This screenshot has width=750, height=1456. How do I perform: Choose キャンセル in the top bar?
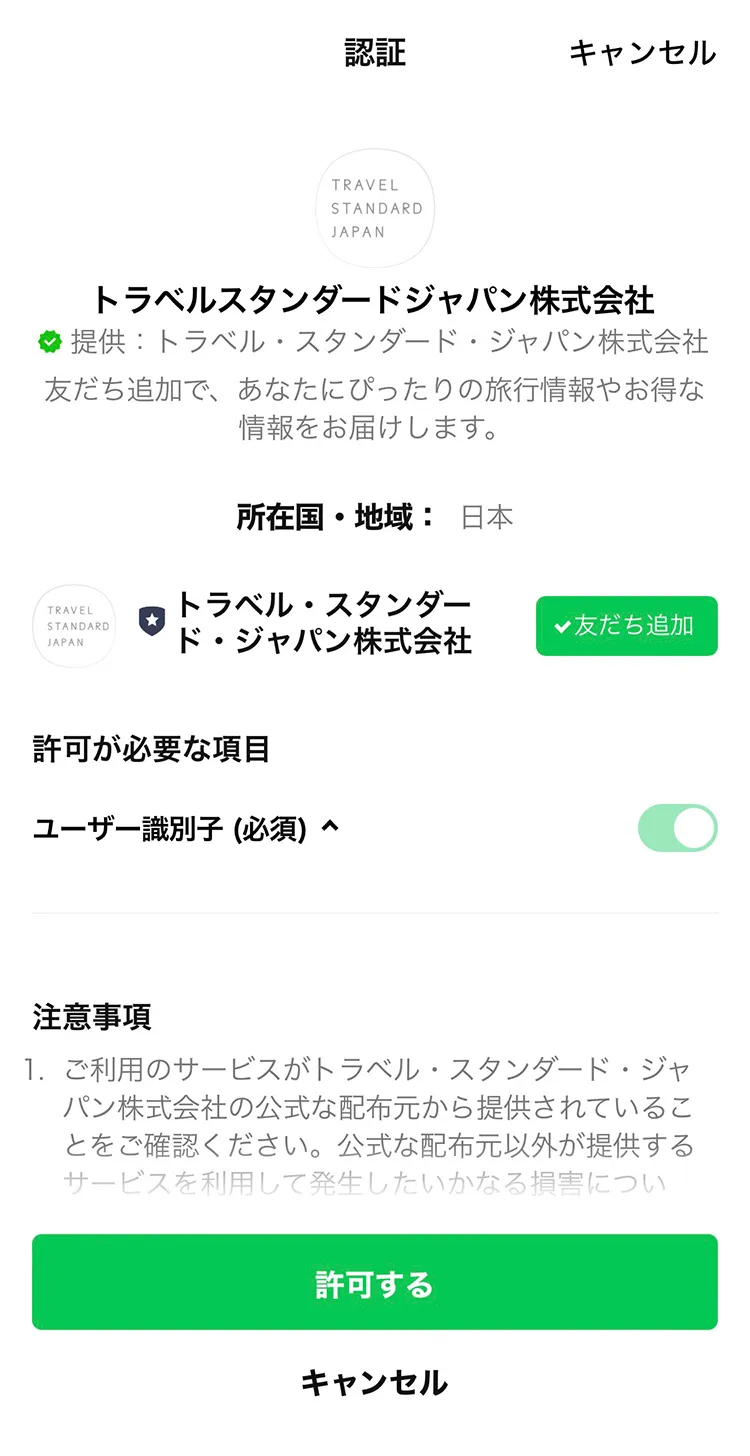pos(643,53)
